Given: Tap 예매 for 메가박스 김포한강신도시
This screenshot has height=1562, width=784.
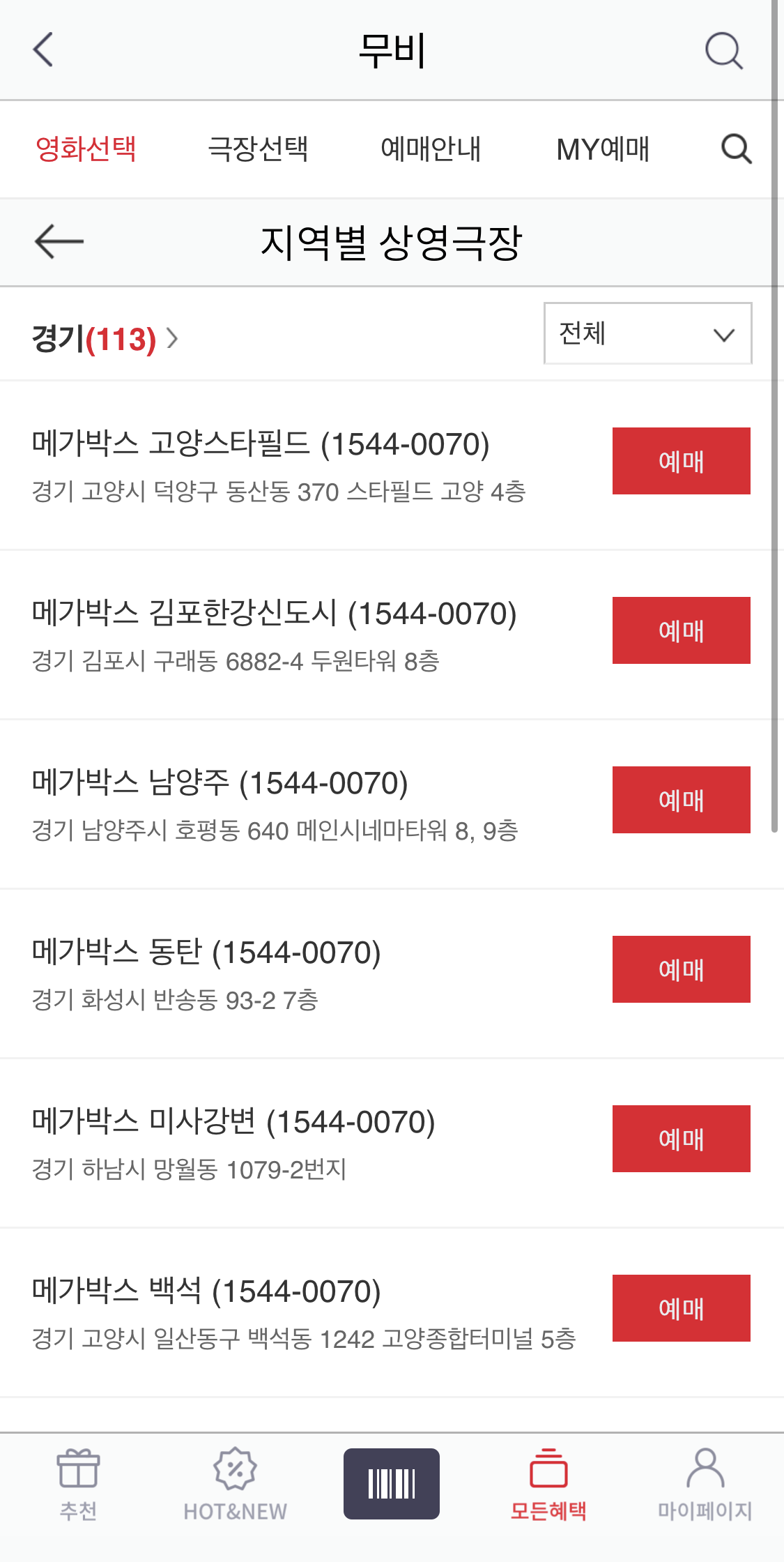Looking at the screenshot, I should (x=681, y=630).
